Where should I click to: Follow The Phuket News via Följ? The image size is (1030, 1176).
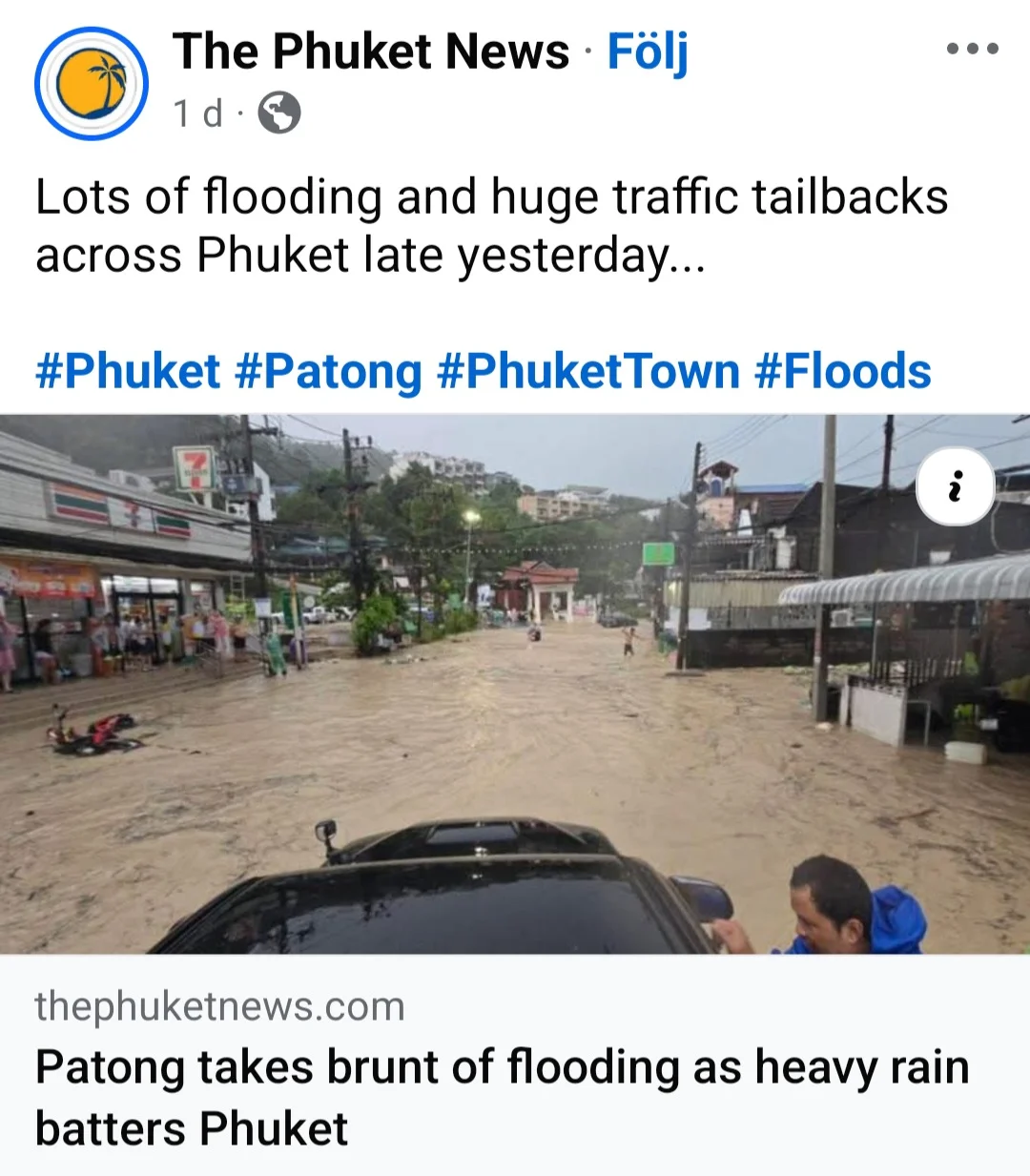tap(648, 52)
